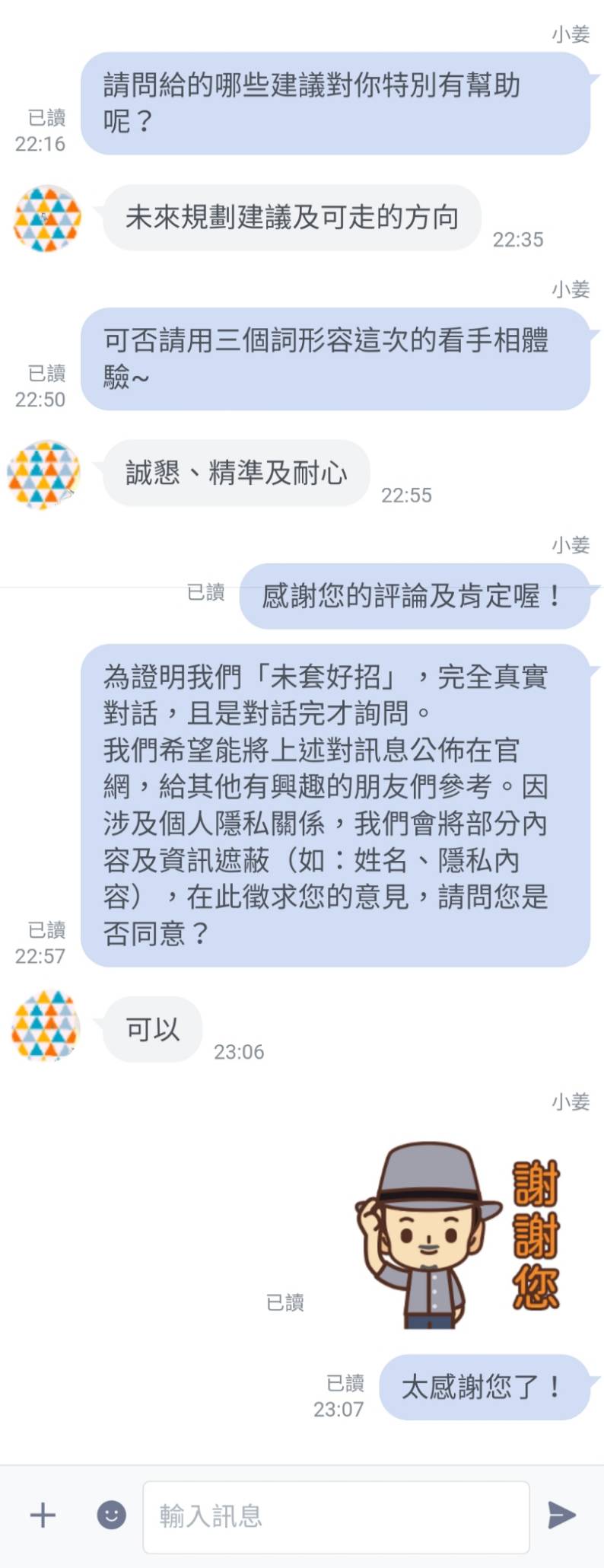Open the emoji and sticker picker
This screenshot has height=1568, width=604.
click(x=111, y=1515)
